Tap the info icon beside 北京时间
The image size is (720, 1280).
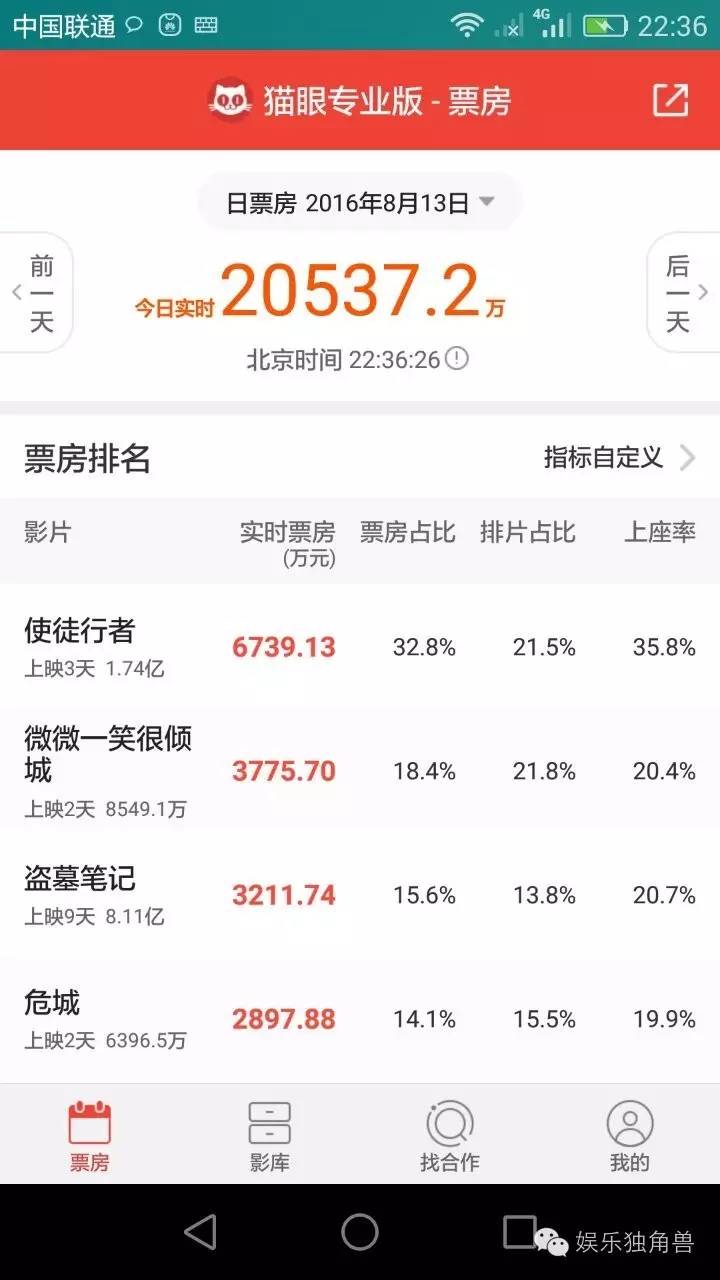[x=457, y=358]
